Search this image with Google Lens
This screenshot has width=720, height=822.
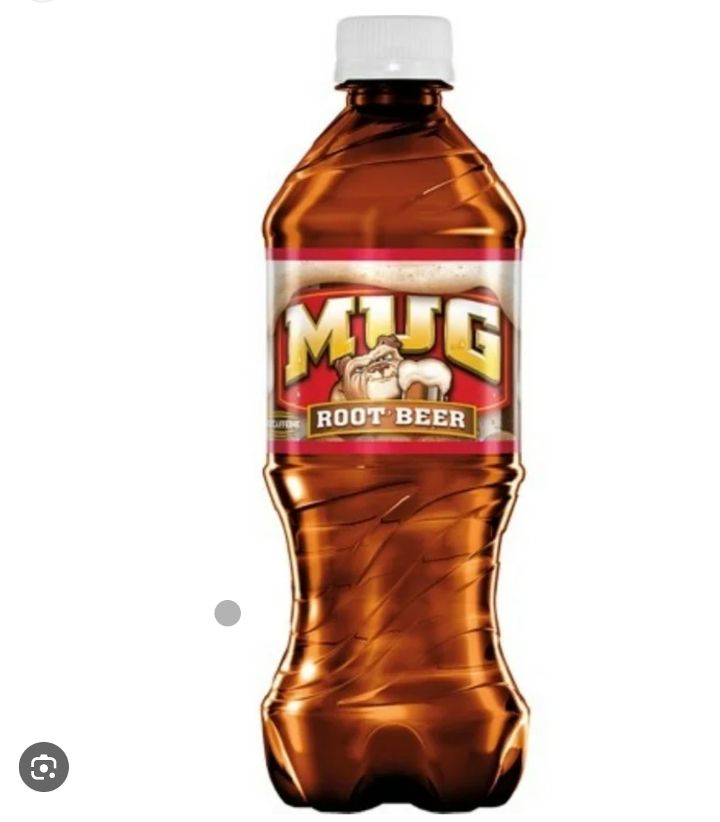click(x=44, y=767)
